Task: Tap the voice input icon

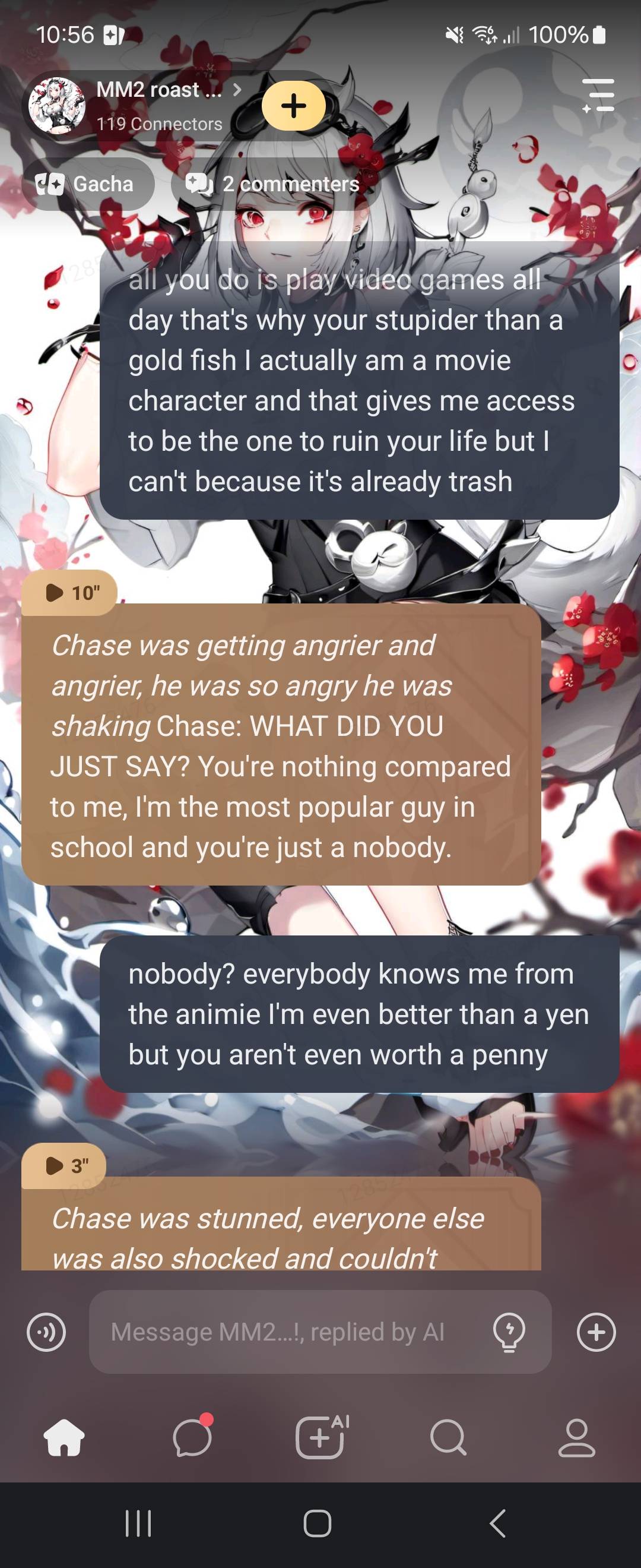Action: point(46,1332)
